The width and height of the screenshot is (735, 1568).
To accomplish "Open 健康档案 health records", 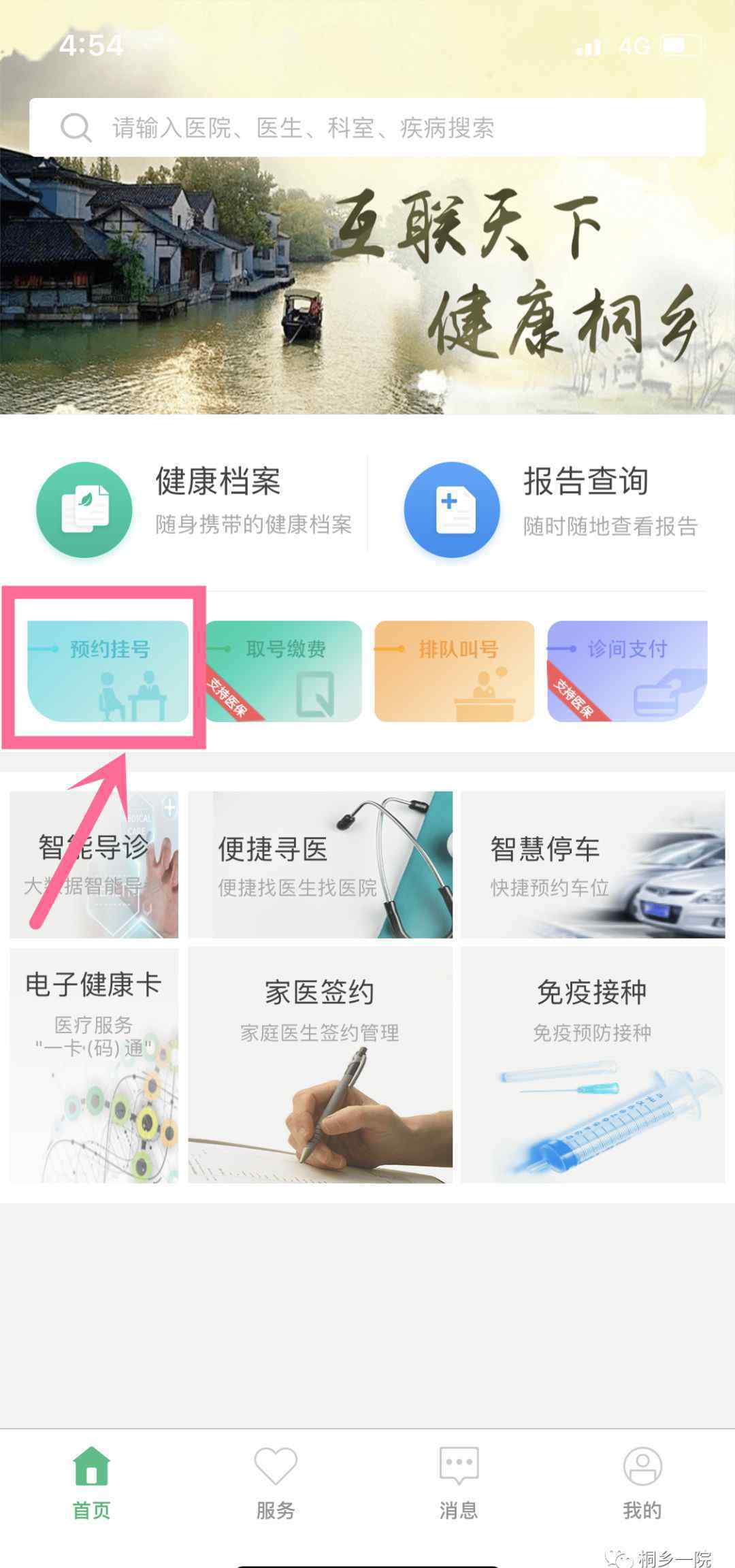I will pyautogui.click(x=195, y=508).
